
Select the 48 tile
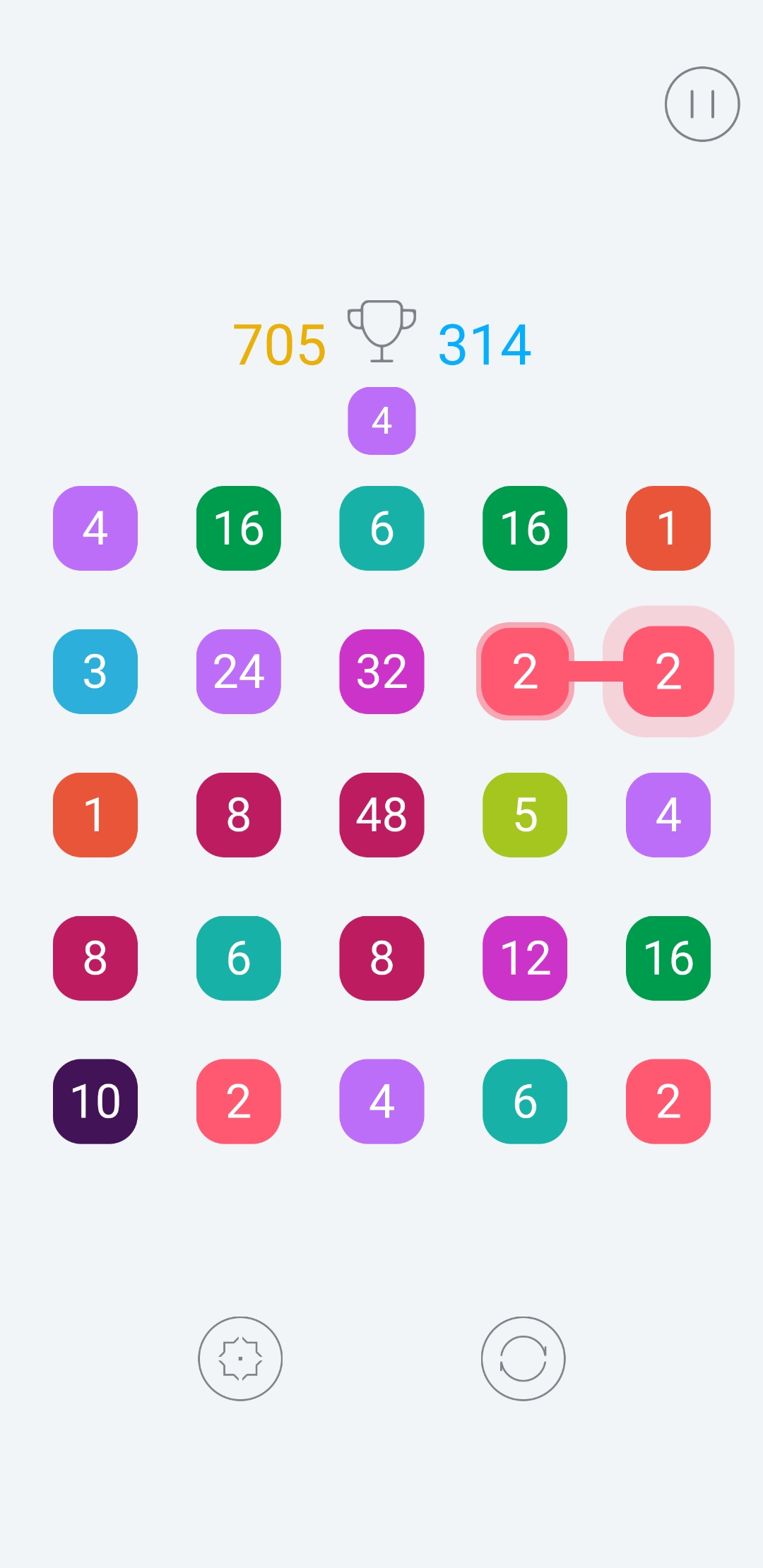[x=381, y=814]
